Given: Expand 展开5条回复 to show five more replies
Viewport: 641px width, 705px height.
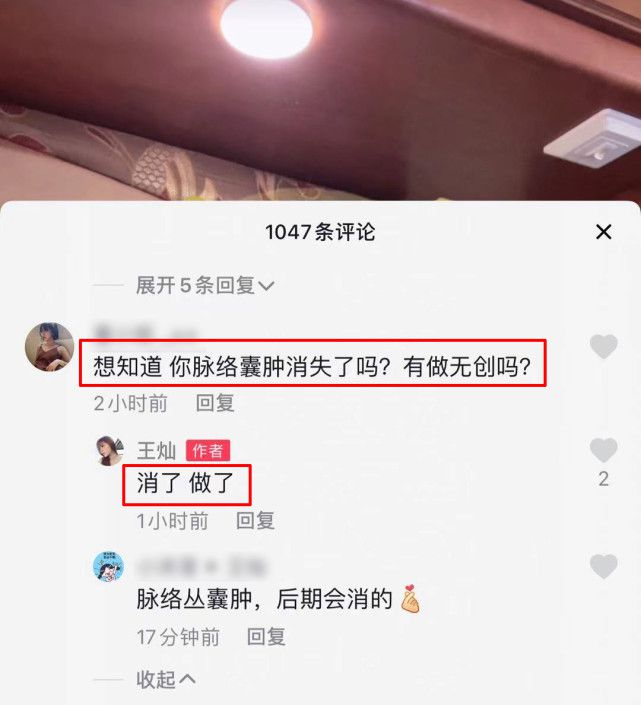Looking at the screenshot, I should 205,285.
